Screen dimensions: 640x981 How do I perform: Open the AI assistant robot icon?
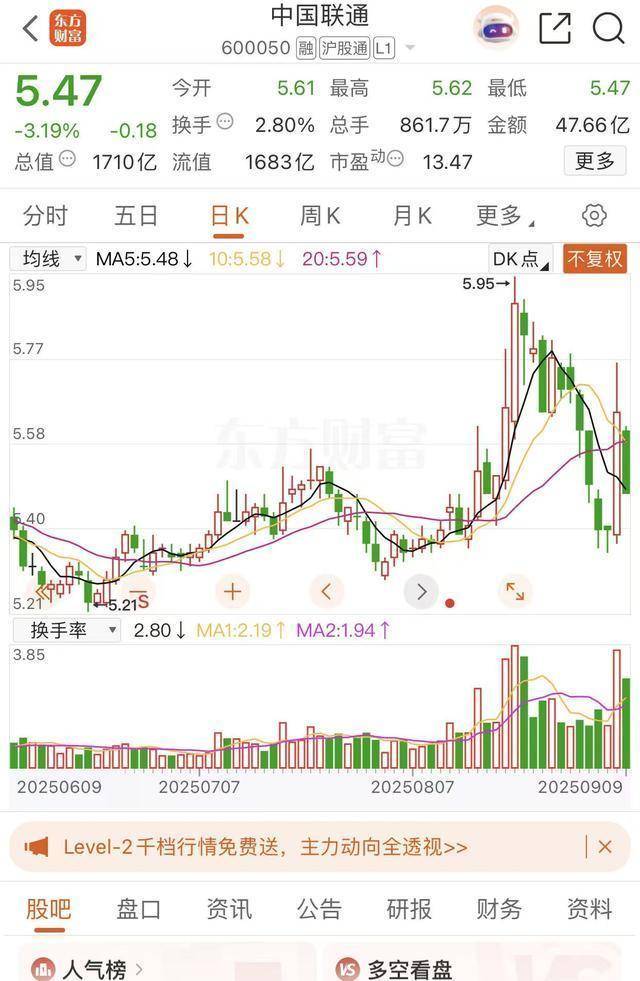point(495,28)
